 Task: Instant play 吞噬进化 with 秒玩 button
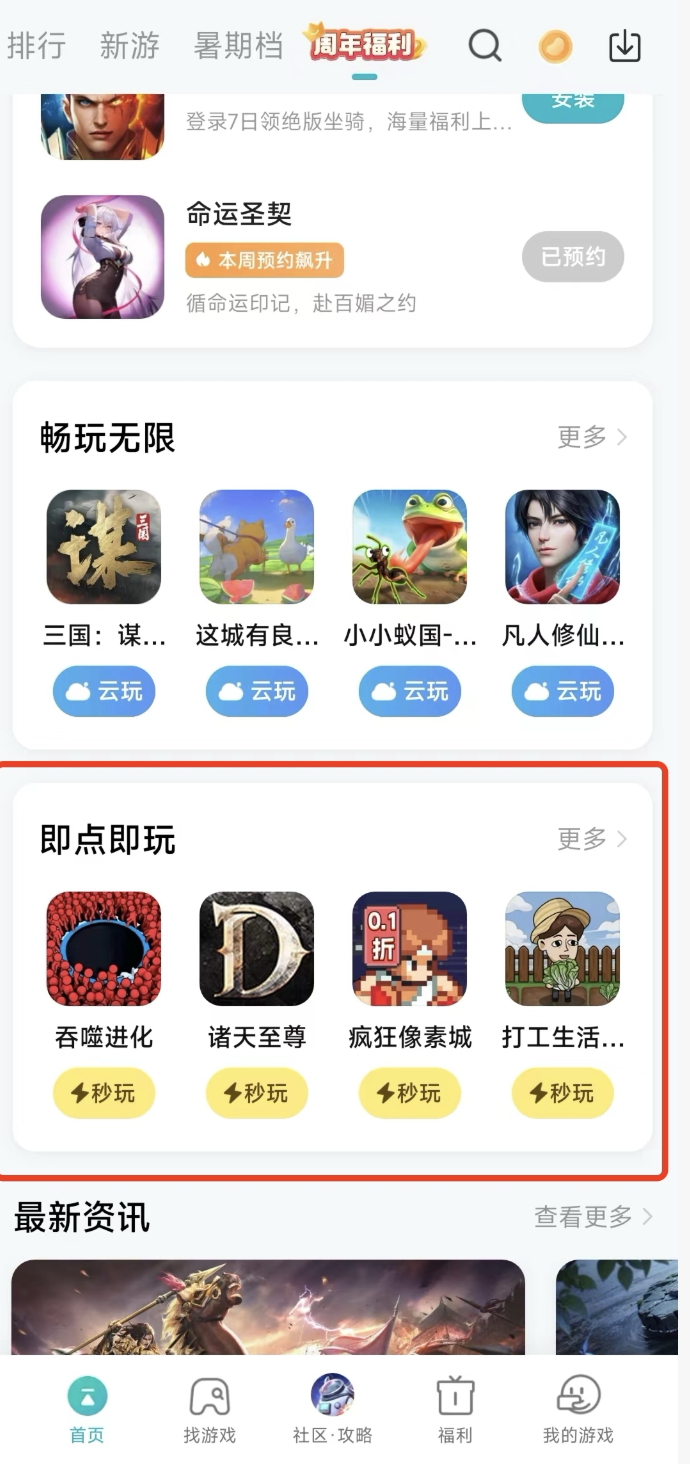(x=104, y=1093)
